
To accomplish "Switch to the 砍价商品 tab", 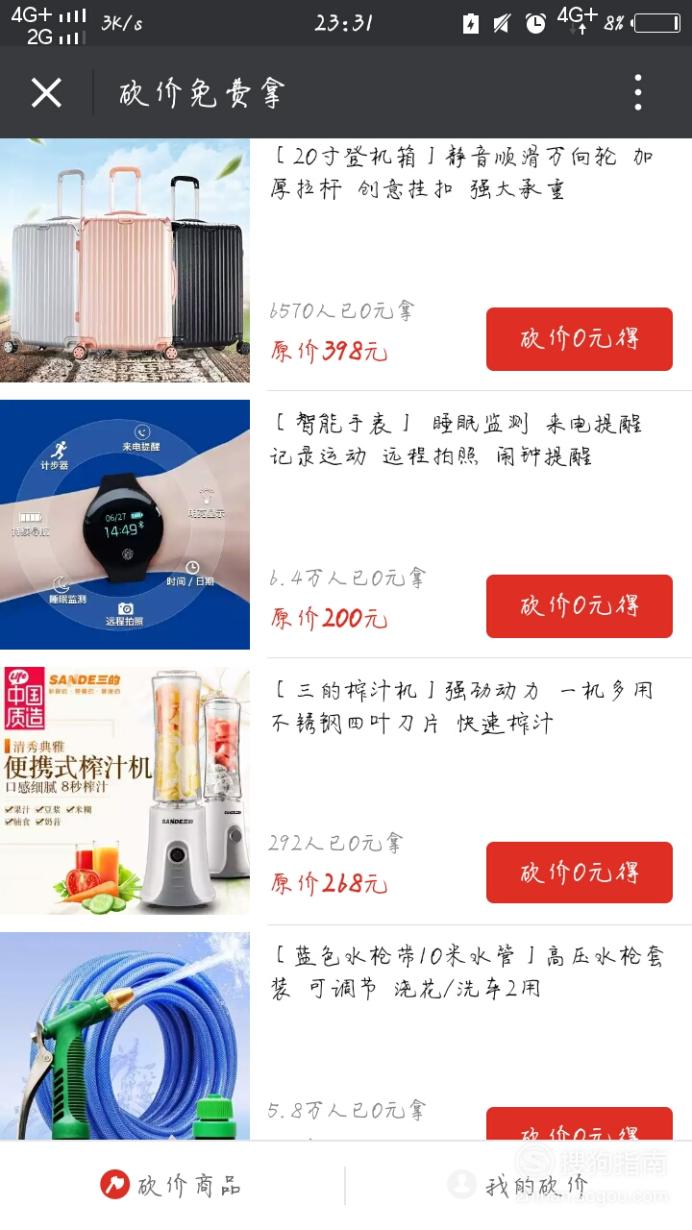I will 172,1186.
